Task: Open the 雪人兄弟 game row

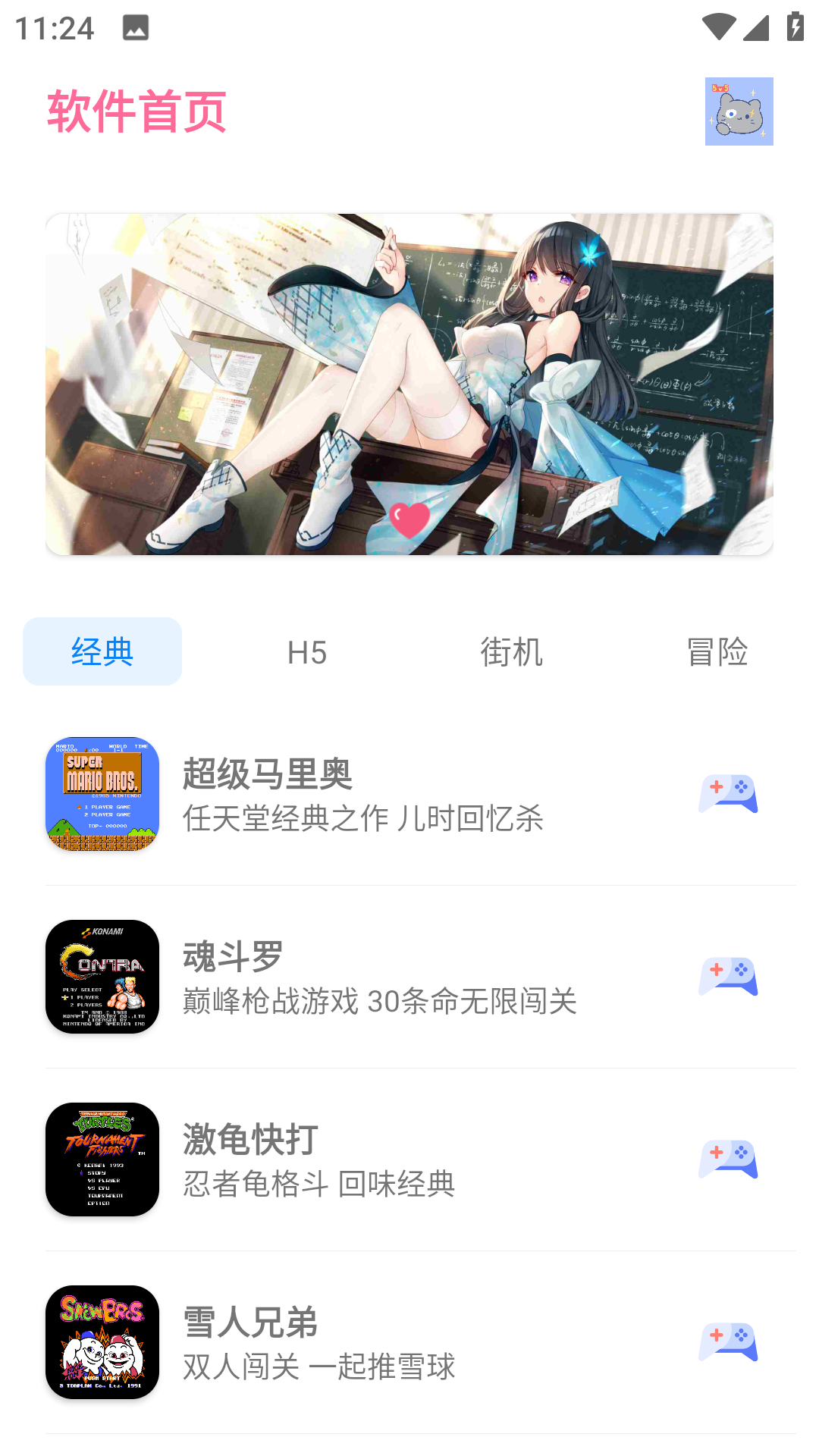Action: point(364,1342)
